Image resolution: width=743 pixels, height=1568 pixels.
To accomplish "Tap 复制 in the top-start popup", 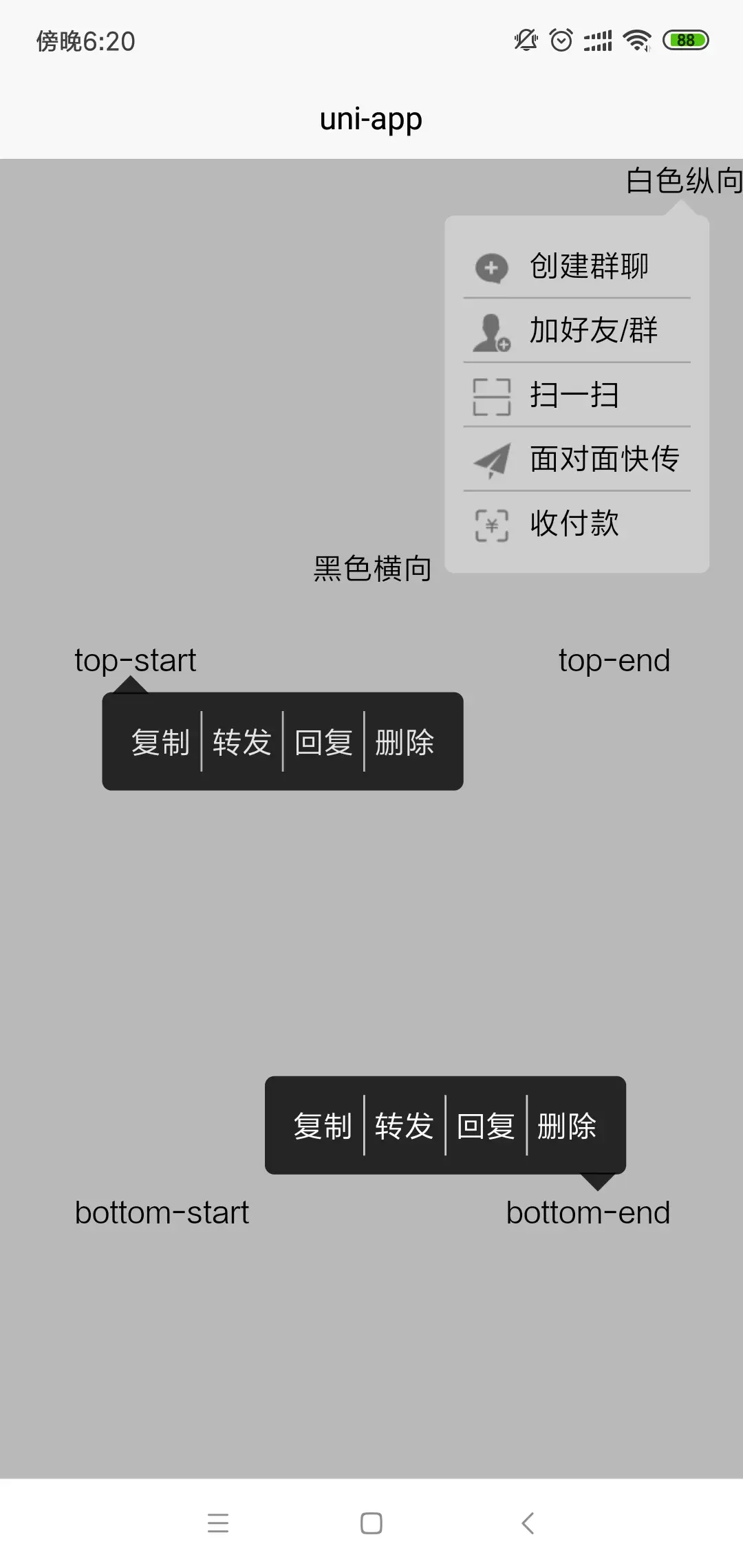I will click(160, 742).
